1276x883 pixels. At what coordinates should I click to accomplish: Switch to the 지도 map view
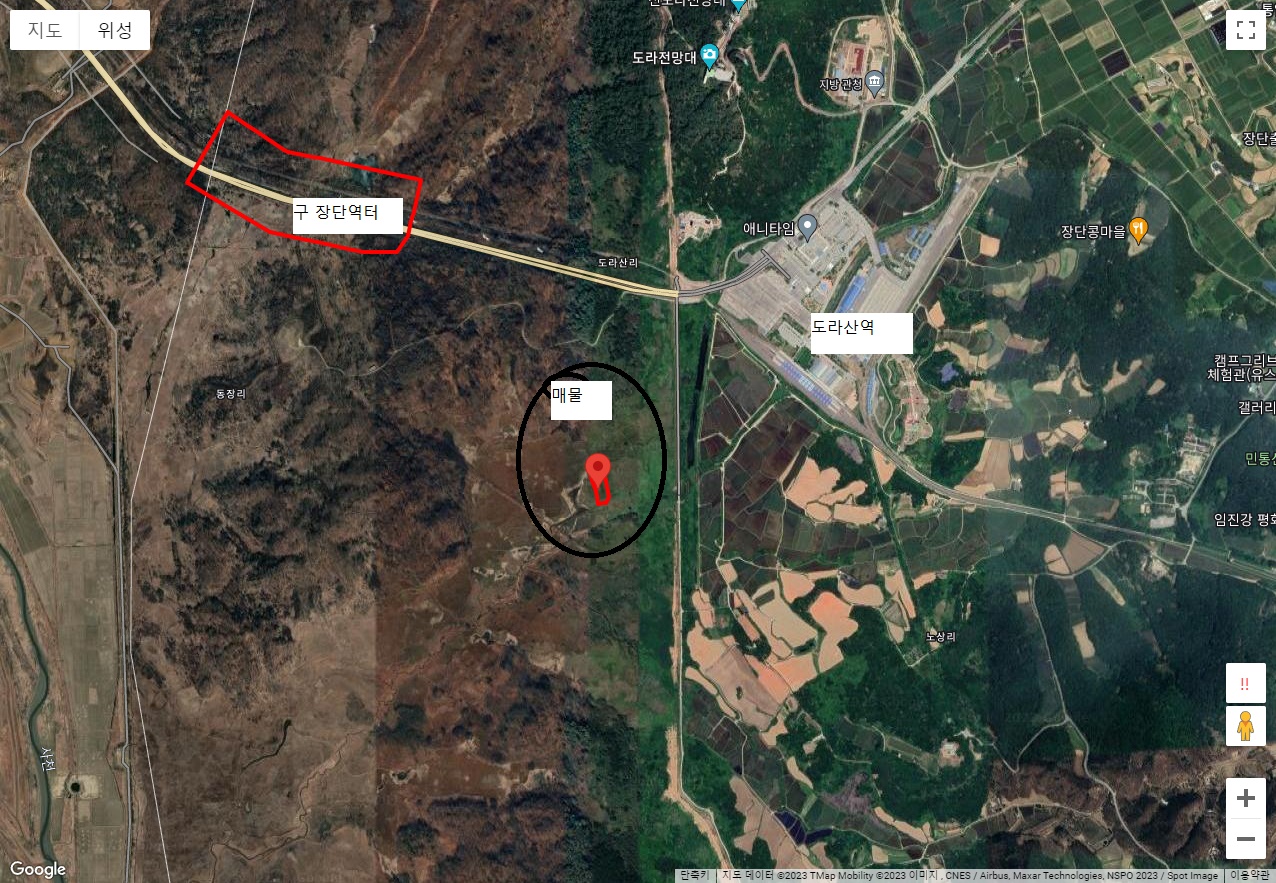tap(45, 30)
